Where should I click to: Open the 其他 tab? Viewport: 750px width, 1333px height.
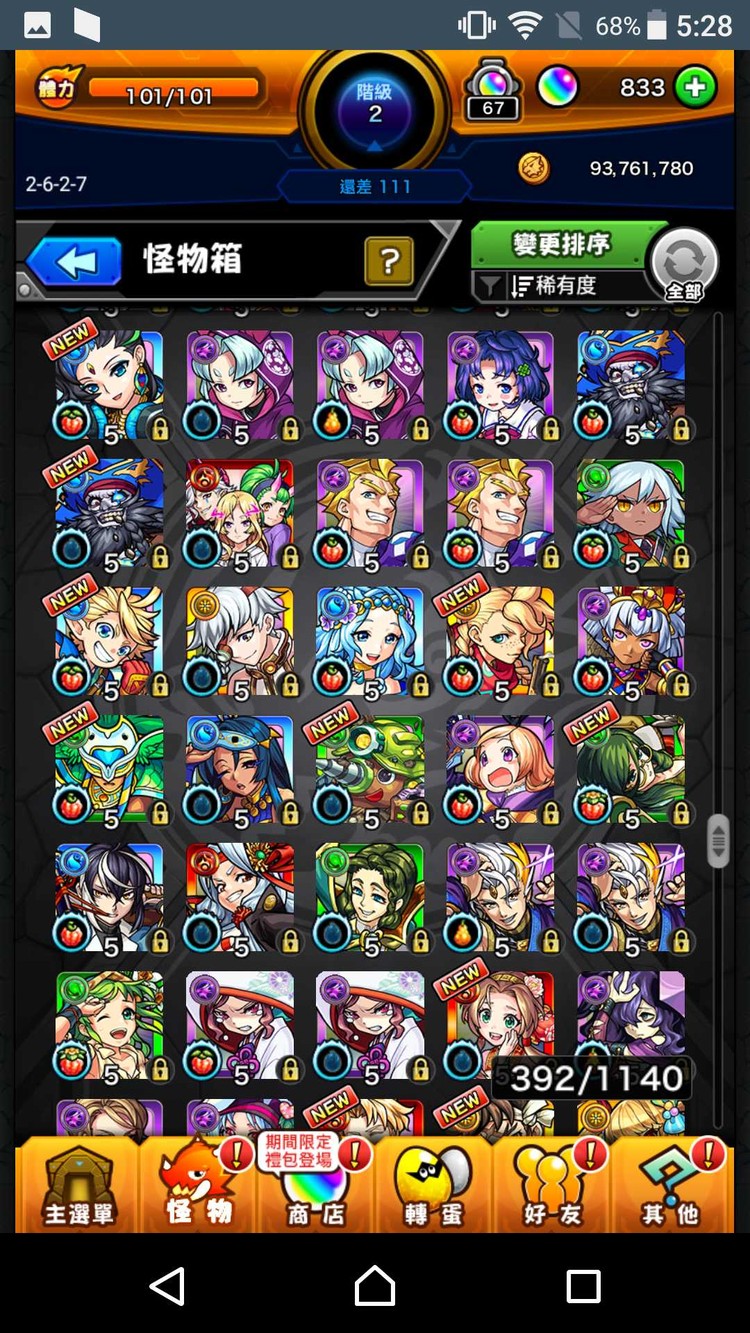click(x=671, y=1185)
